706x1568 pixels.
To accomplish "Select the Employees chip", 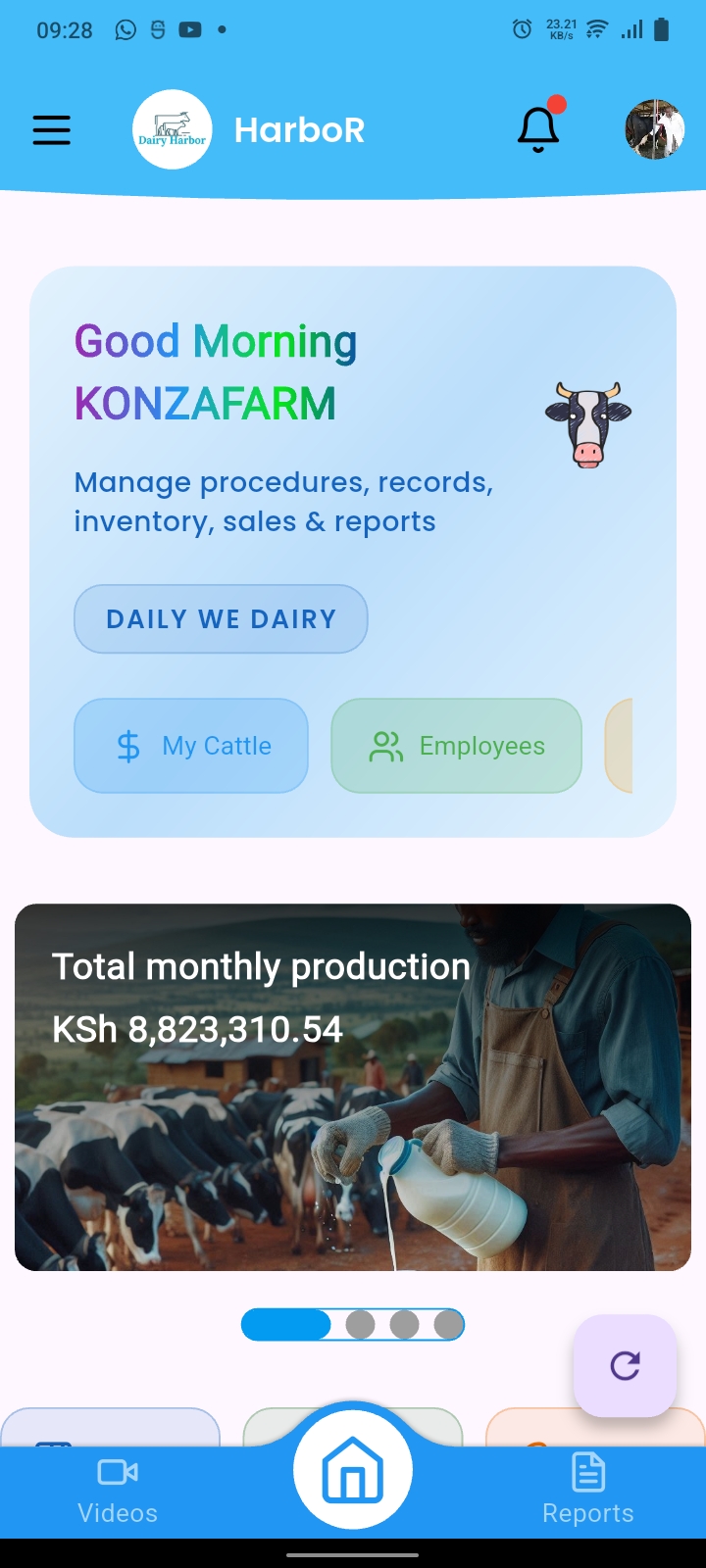I will tap(456, 746).
